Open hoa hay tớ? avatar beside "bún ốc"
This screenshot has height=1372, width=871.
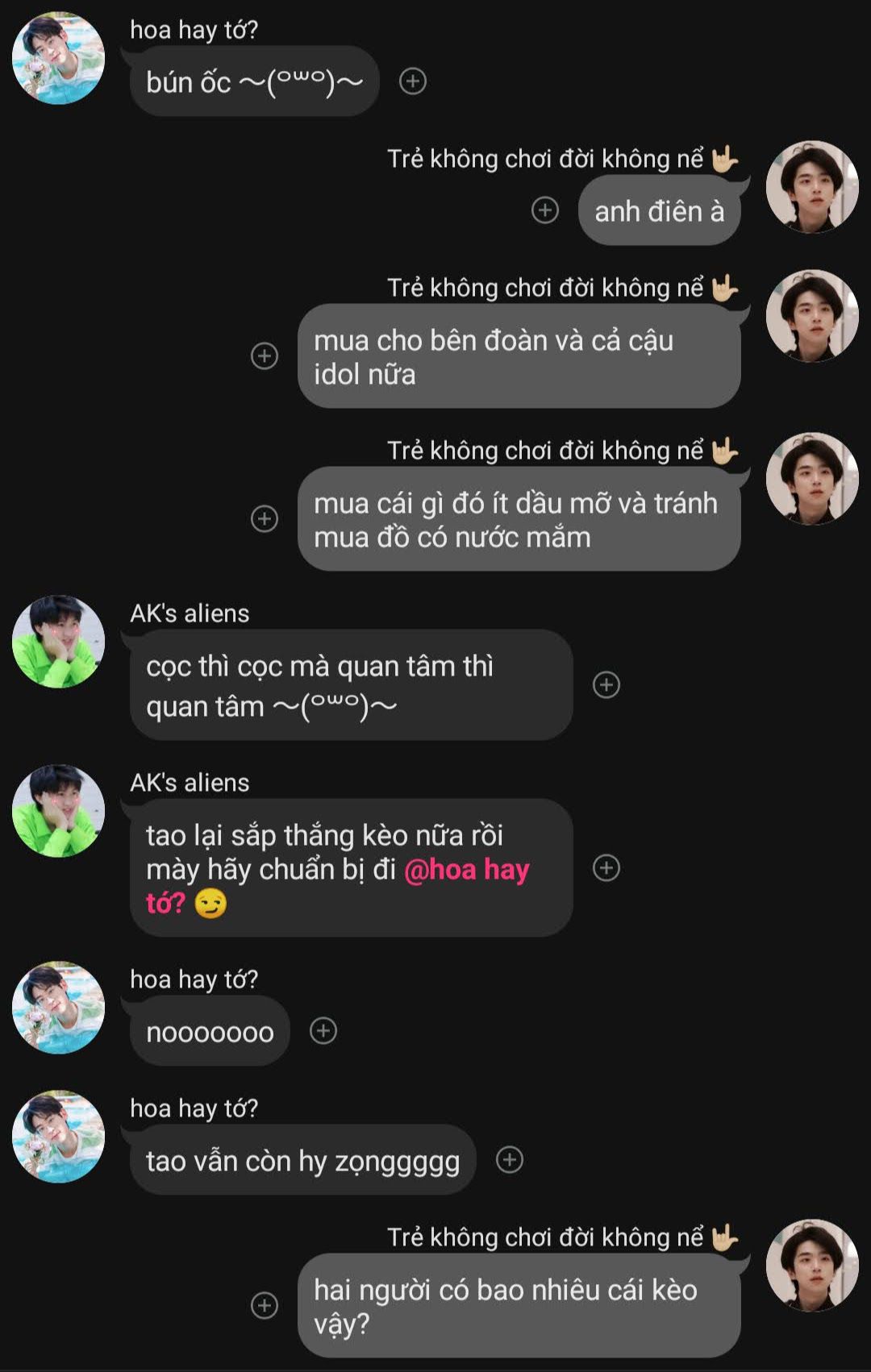point(58,58)
